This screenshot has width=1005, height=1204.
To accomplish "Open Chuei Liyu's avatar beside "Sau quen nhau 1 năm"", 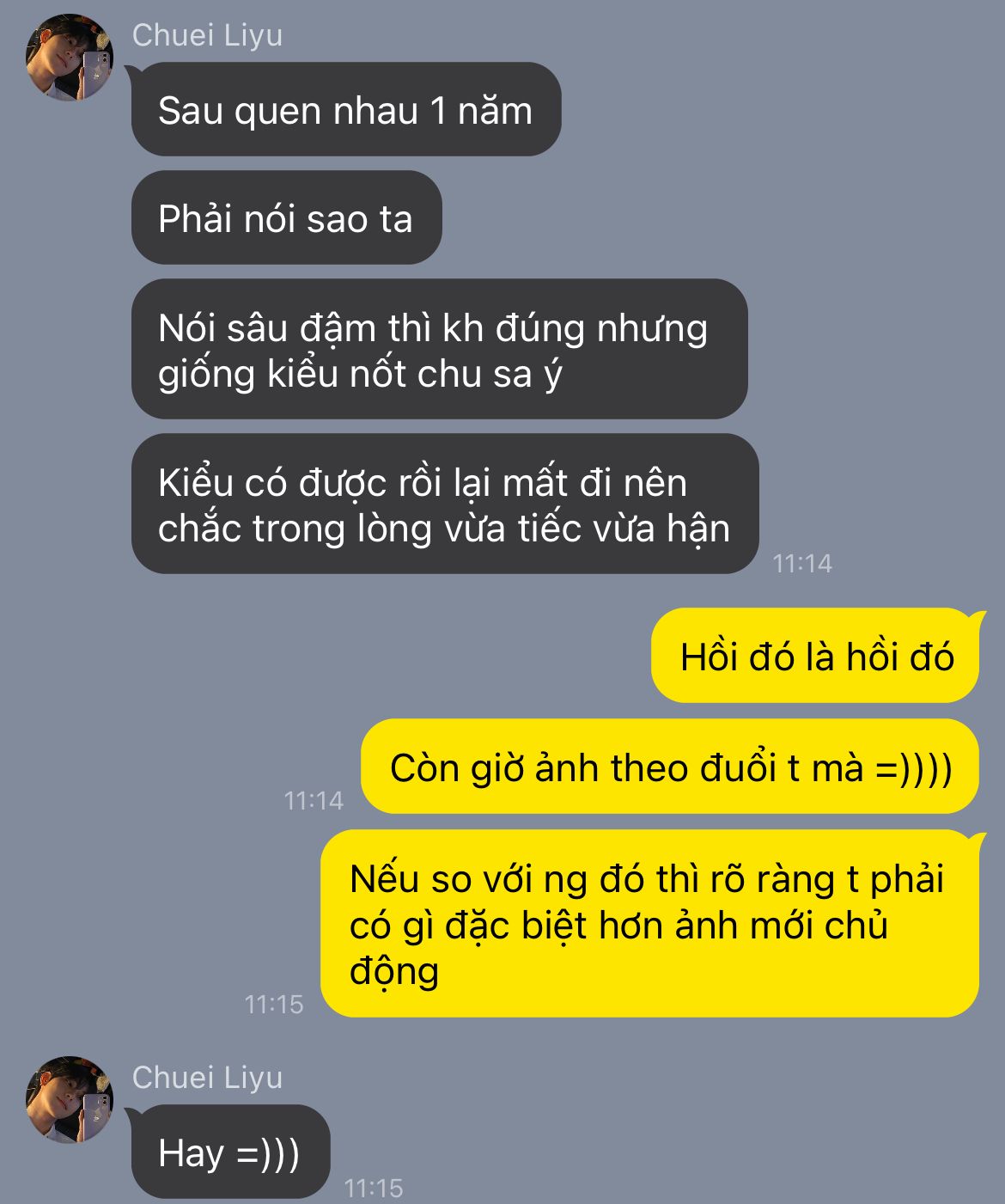I will tap(70, 58).
